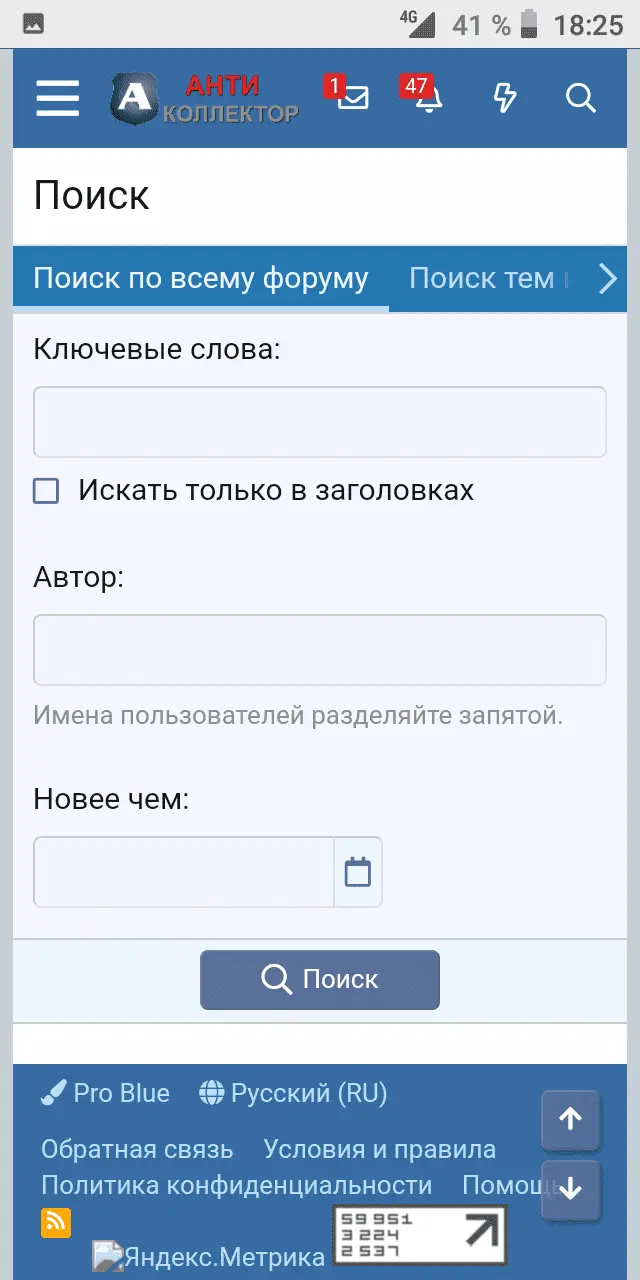Open the notifications bell
The height and width of the screenshot is (1280, 640).
point(428,98)
